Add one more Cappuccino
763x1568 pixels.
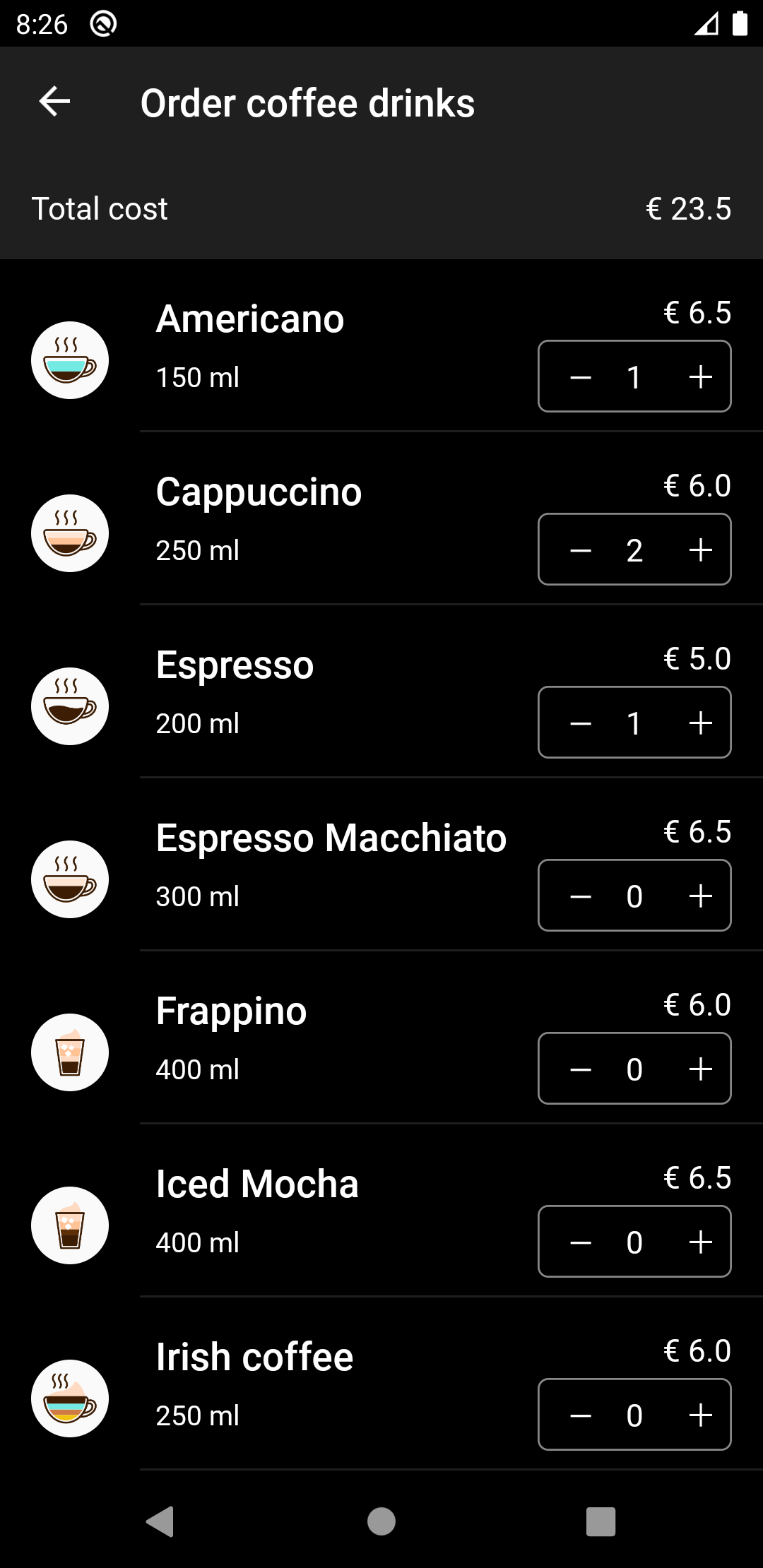coord(700,550)
